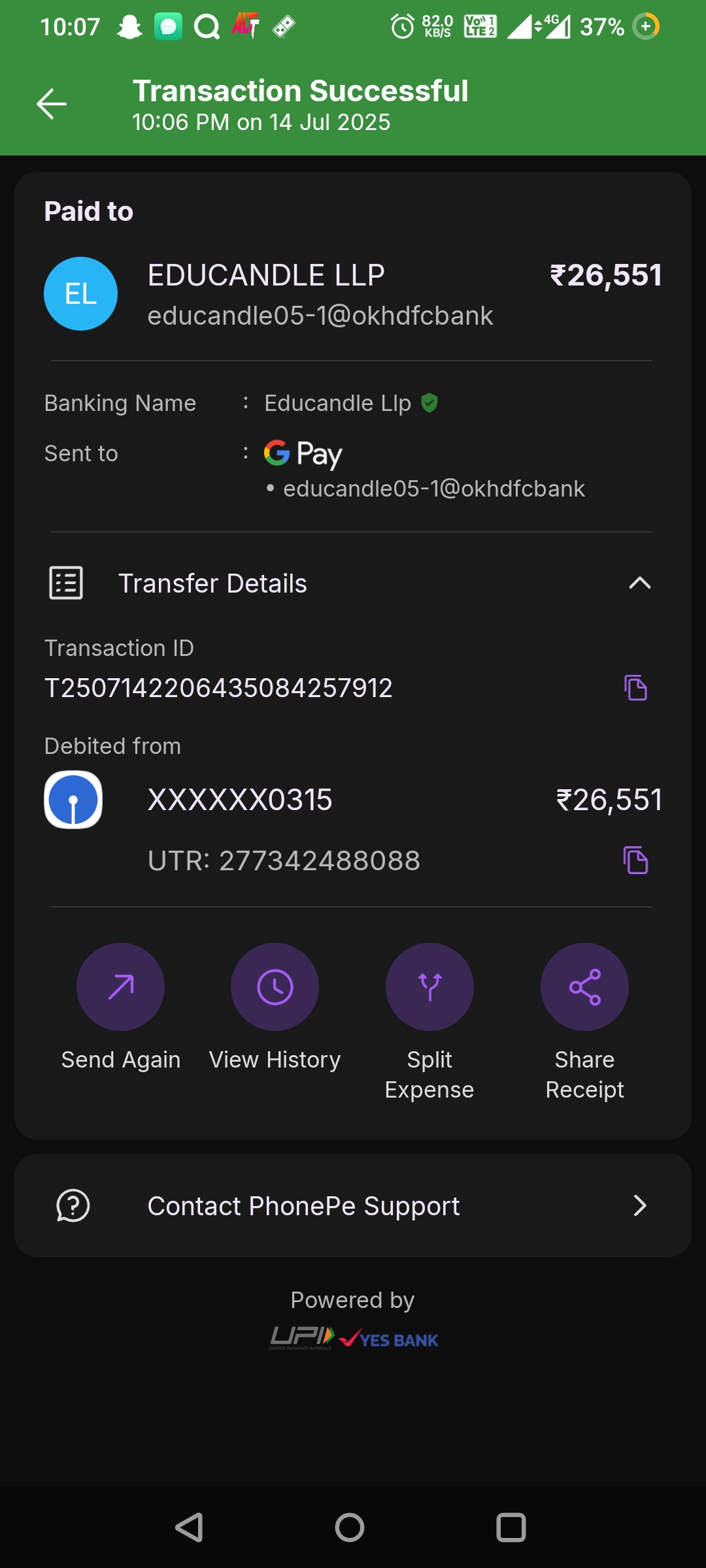Screen dimensions: 706x1568
Task: Copy the UTR number
Action: pos(635,860)
